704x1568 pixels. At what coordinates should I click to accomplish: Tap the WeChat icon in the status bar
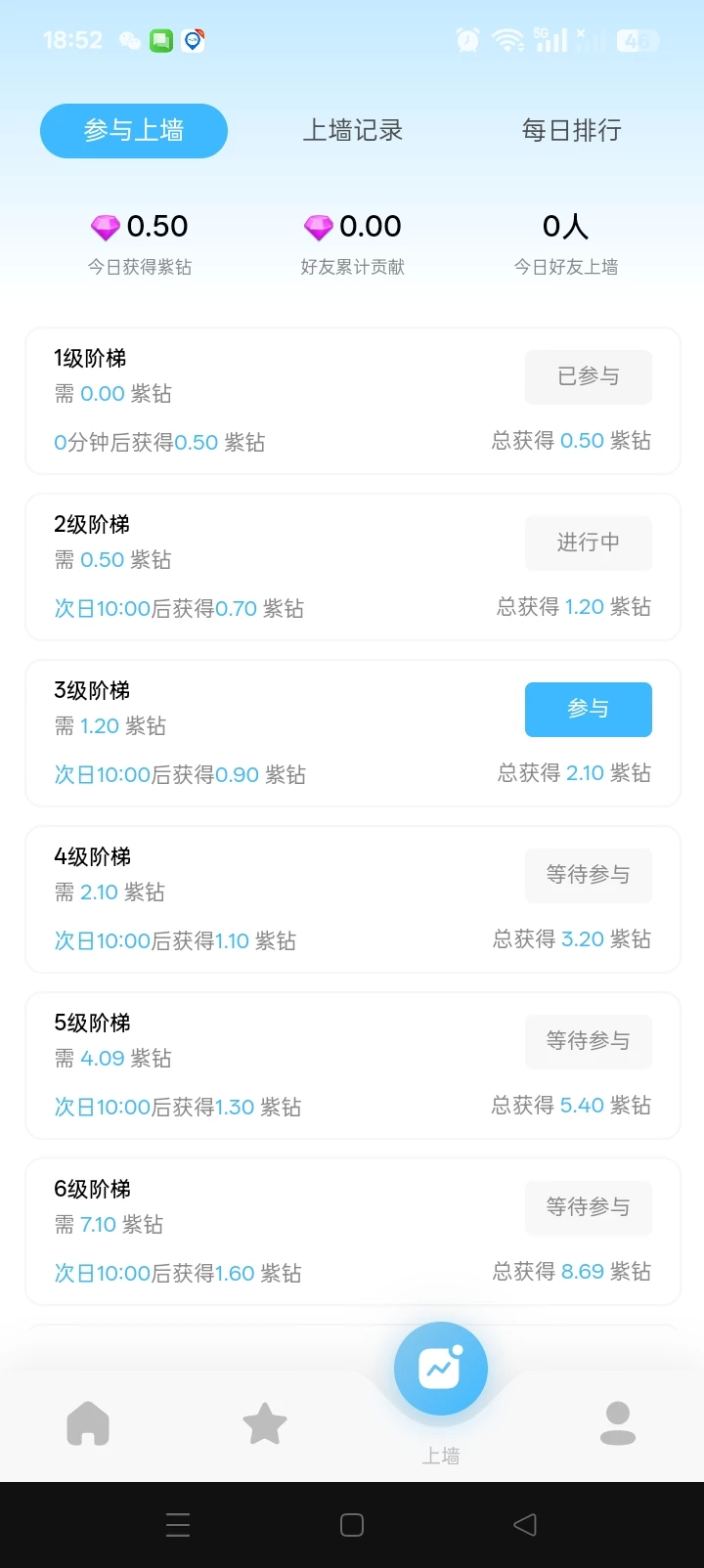click(128, 41)
